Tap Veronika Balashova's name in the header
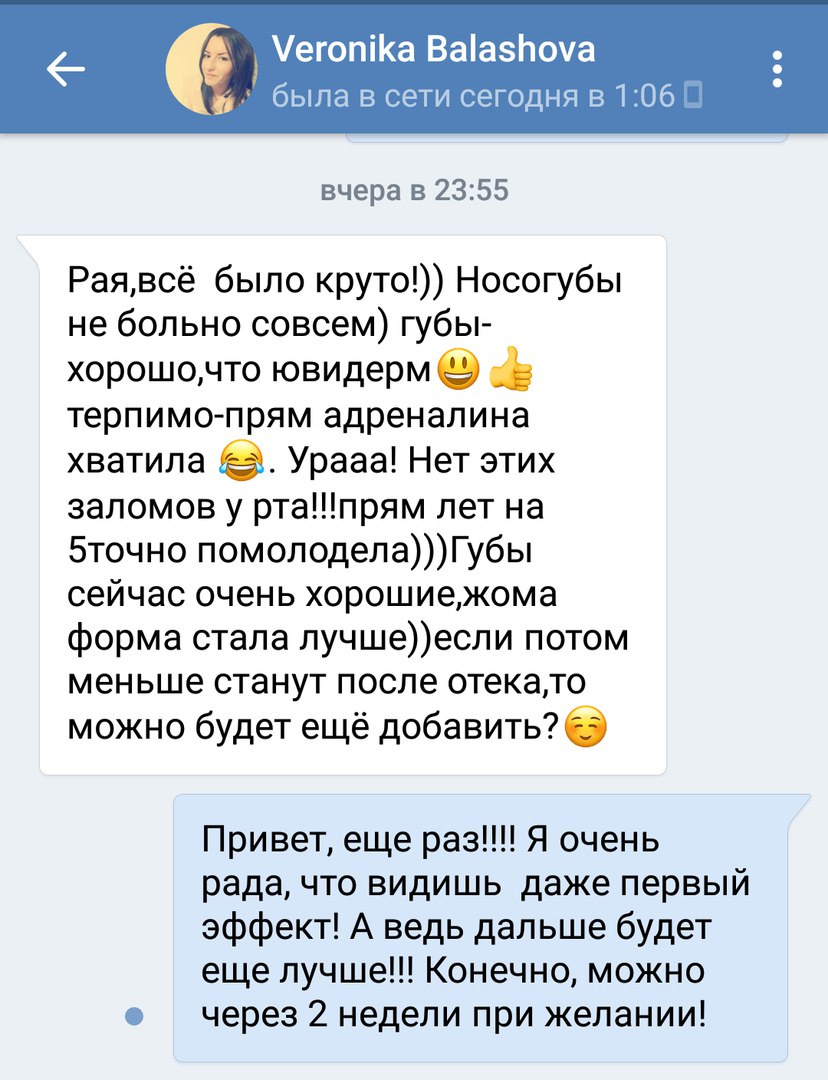This screenshot has height=1080, width=828. (x=433, y=48)
